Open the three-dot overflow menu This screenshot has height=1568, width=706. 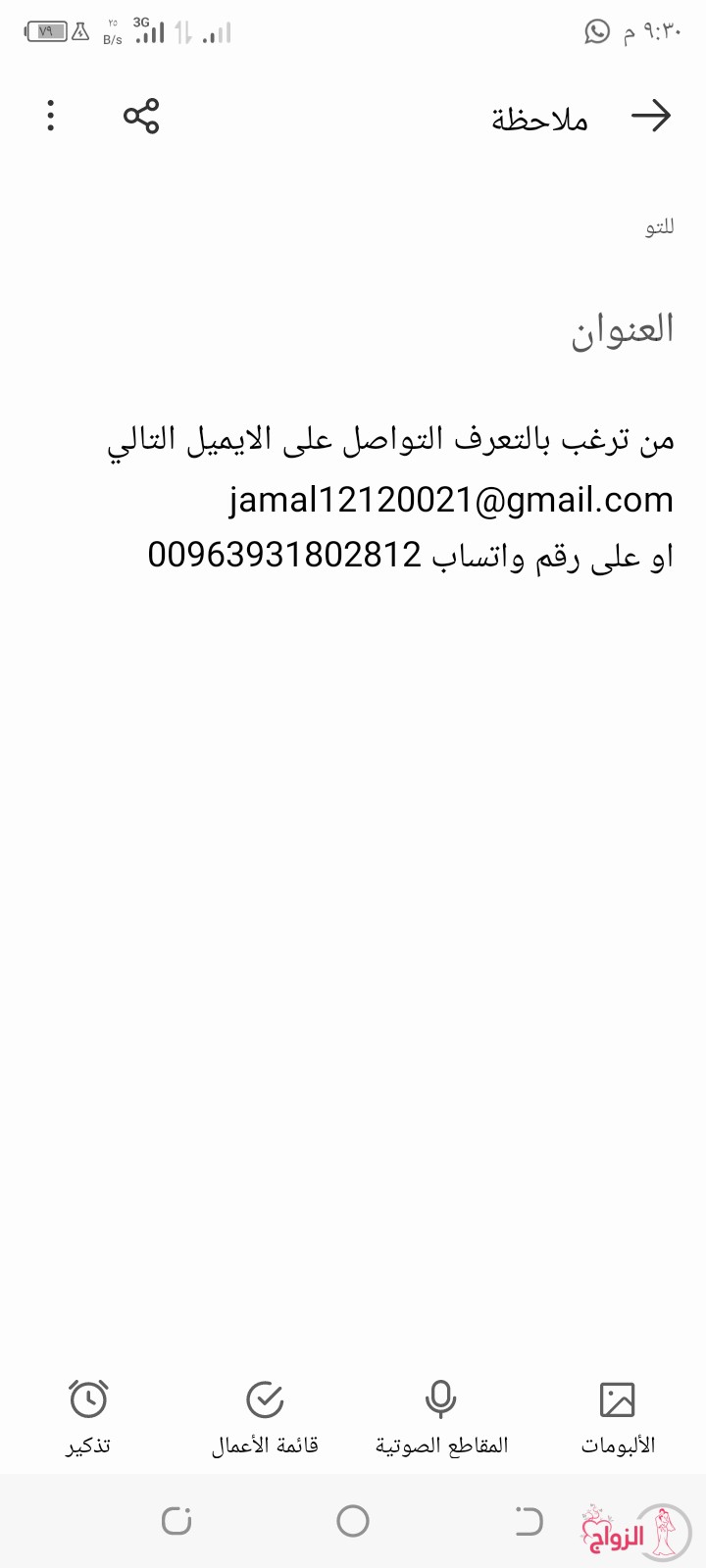click(x=51, y=117)
